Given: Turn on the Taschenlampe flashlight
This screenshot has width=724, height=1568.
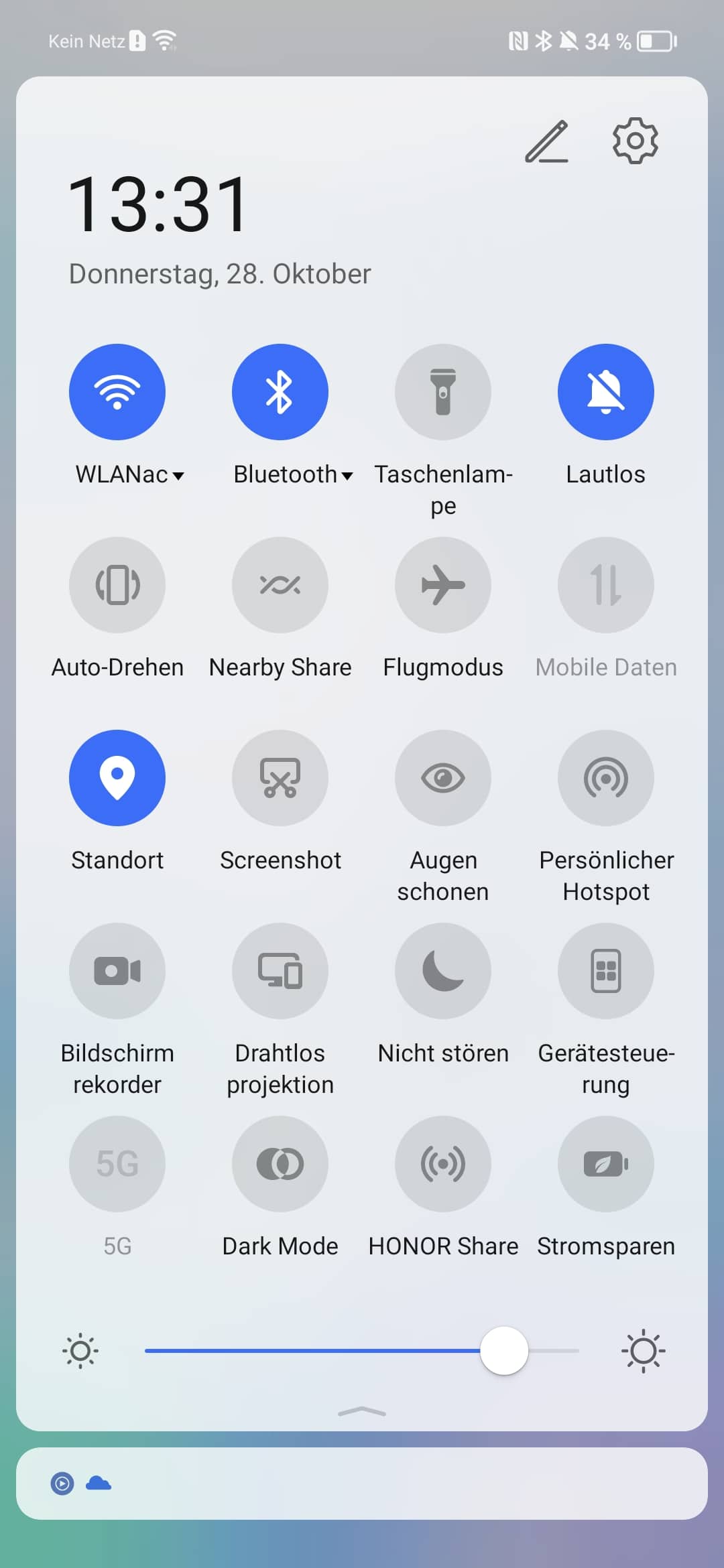Looking at the screenshot, I should pos(443,392).
